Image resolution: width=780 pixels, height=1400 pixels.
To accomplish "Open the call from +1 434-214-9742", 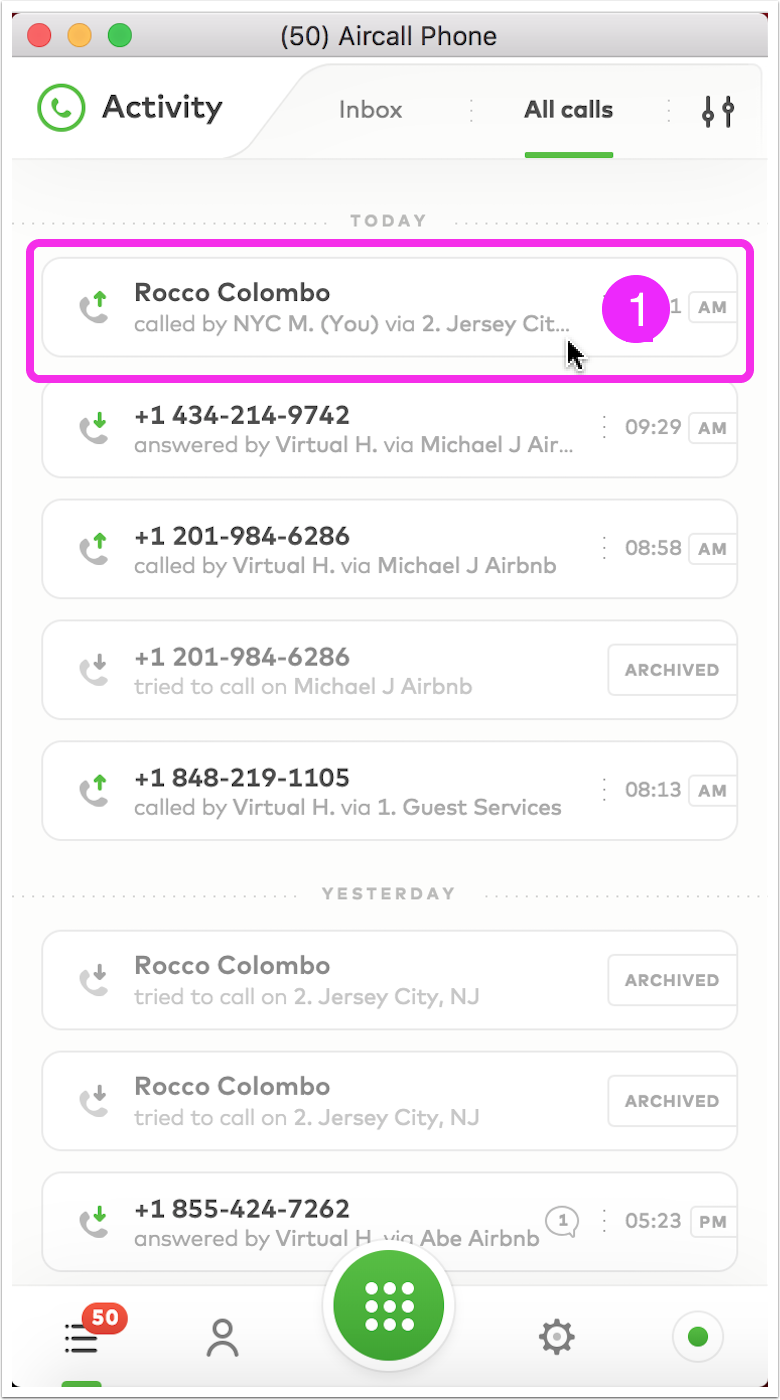I will [389, 429].
